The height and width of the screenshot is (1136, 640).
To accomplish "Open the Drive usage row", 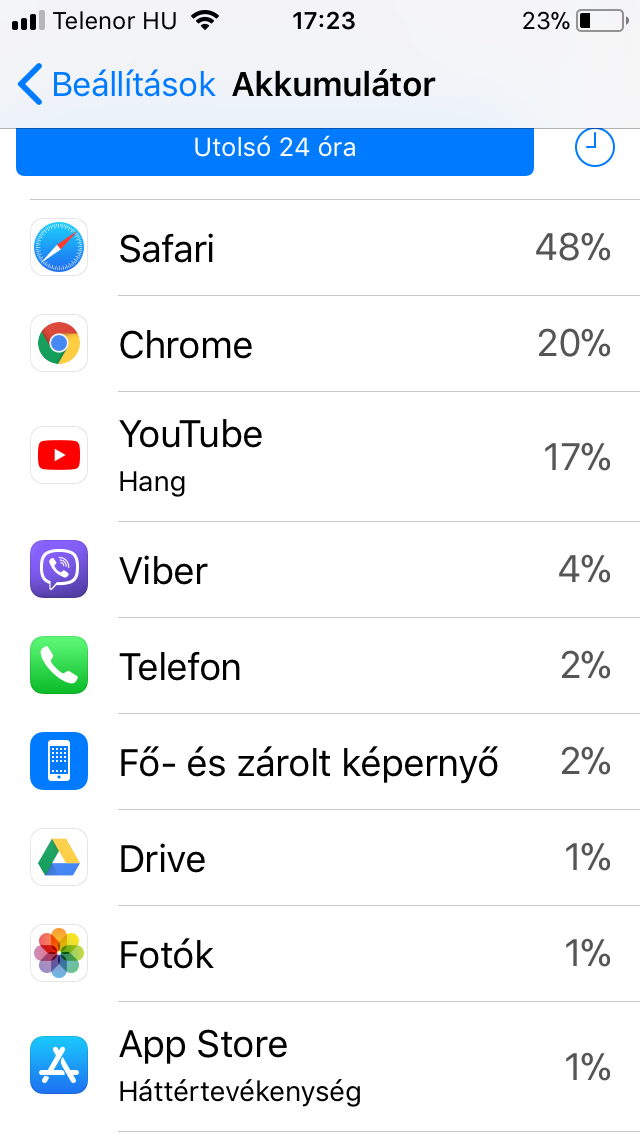I will coord(320,858).
